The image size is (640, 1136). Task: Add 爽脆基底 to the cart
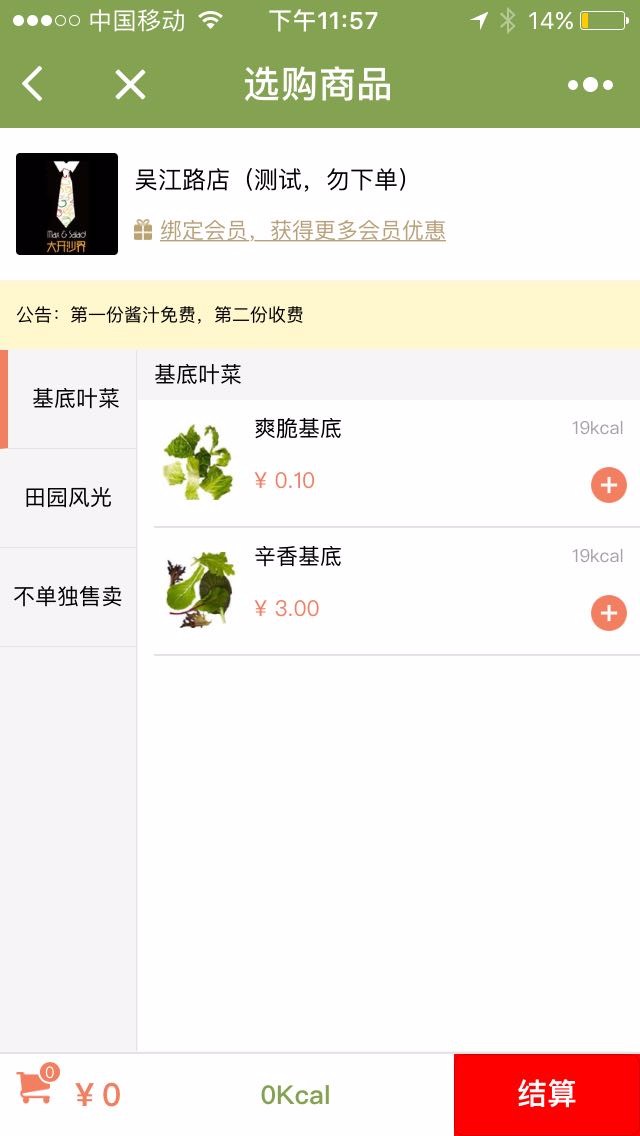coord(609,485)
